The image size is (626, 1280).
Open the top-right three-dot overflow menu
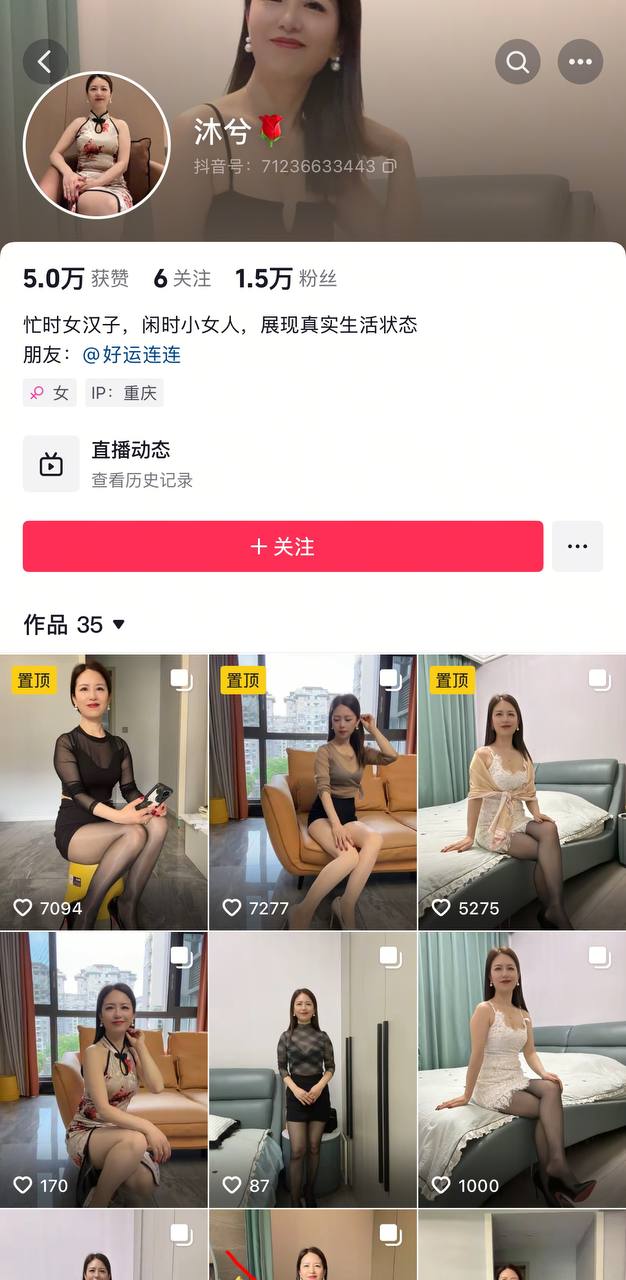tap(580, 62)
